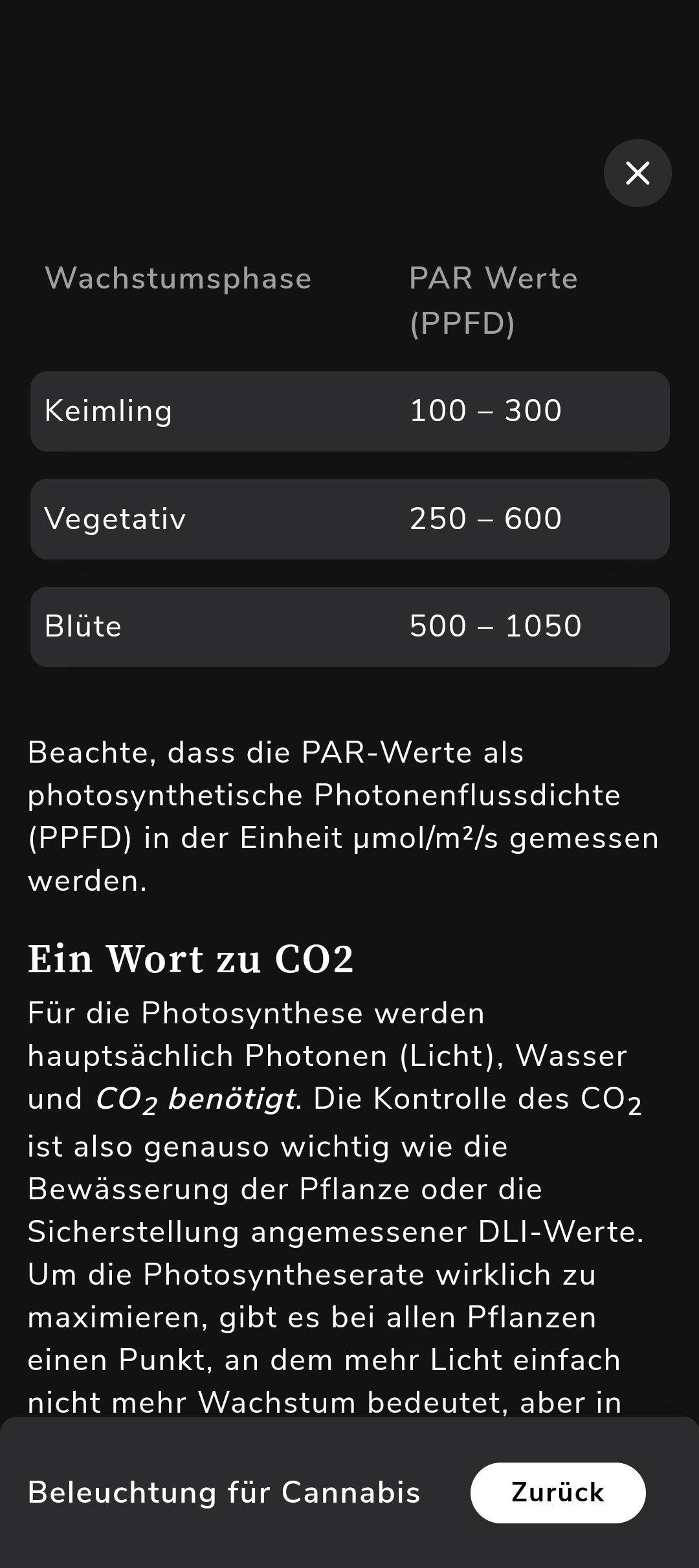Close the article with the X button

638,173
